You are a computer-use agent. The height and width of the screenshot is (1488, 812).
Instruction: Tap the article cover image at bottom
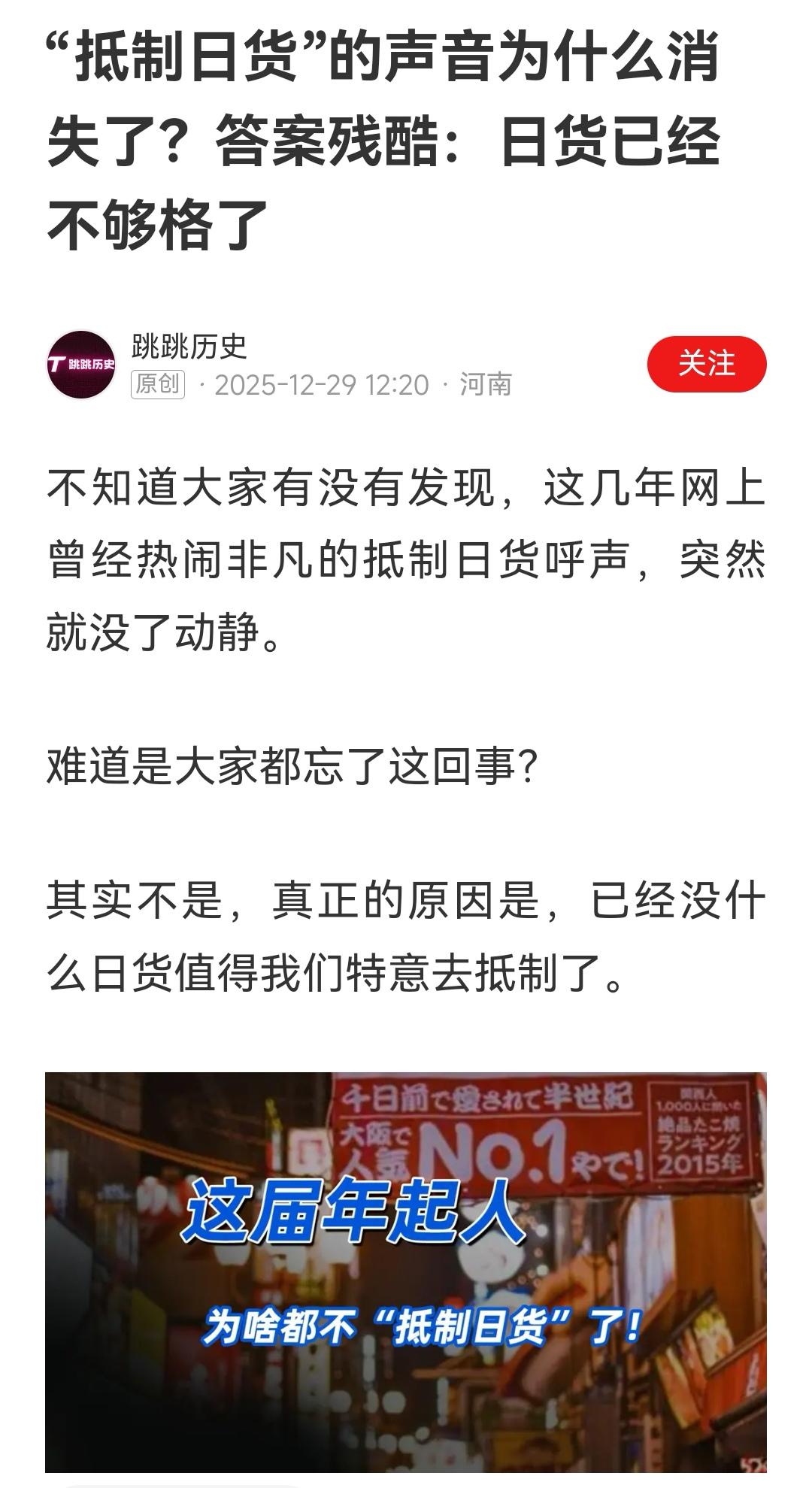click(x=406, y=1271)
